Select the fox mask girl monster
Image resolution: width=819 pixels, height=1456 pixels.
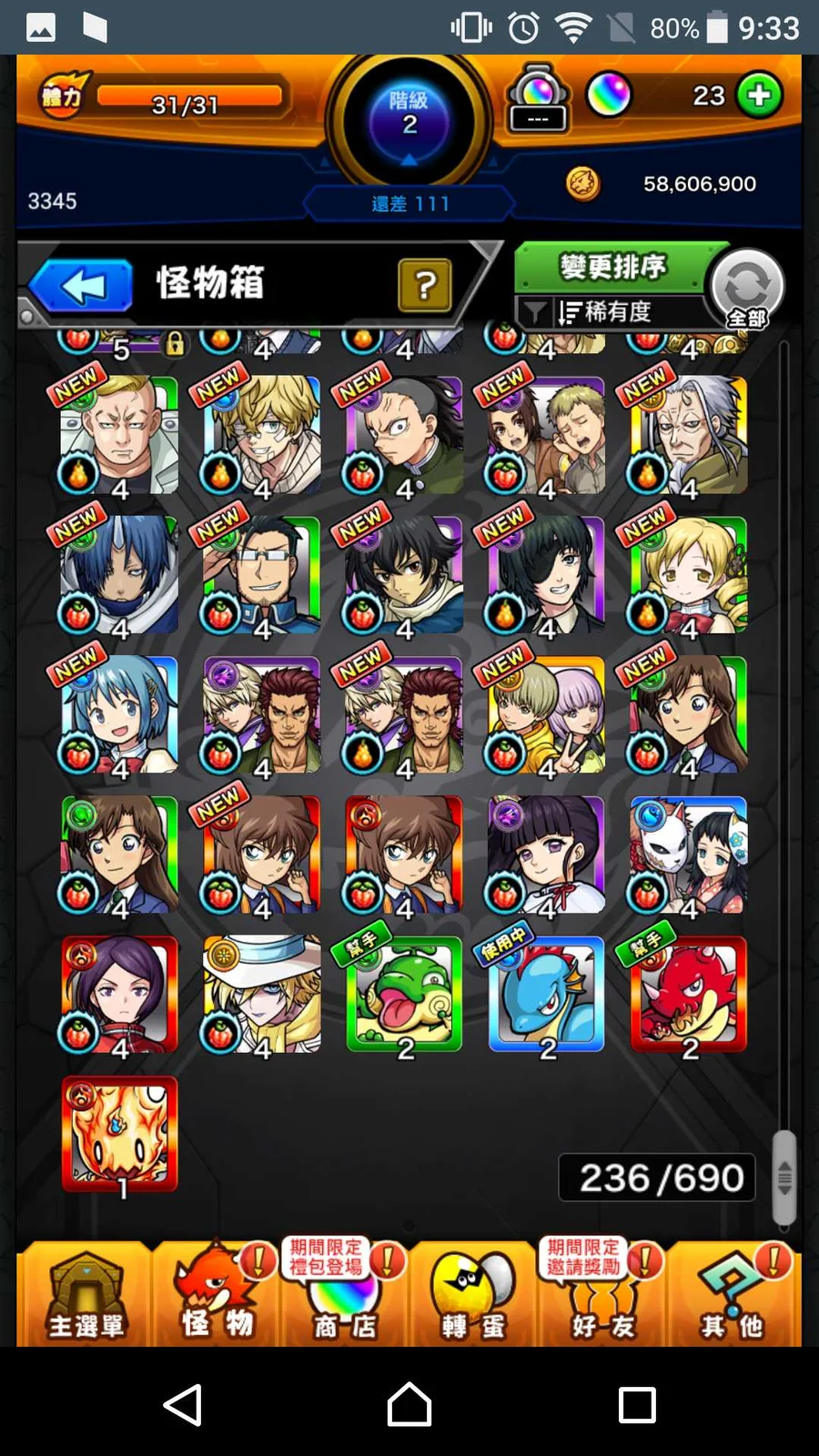point(688,854)
